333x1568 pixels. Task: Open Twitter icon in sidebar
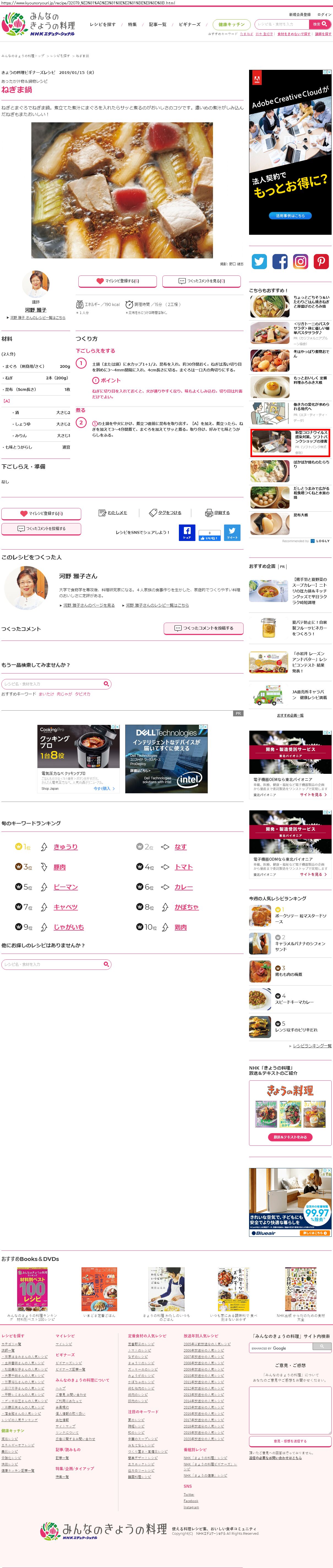point(259,262)
